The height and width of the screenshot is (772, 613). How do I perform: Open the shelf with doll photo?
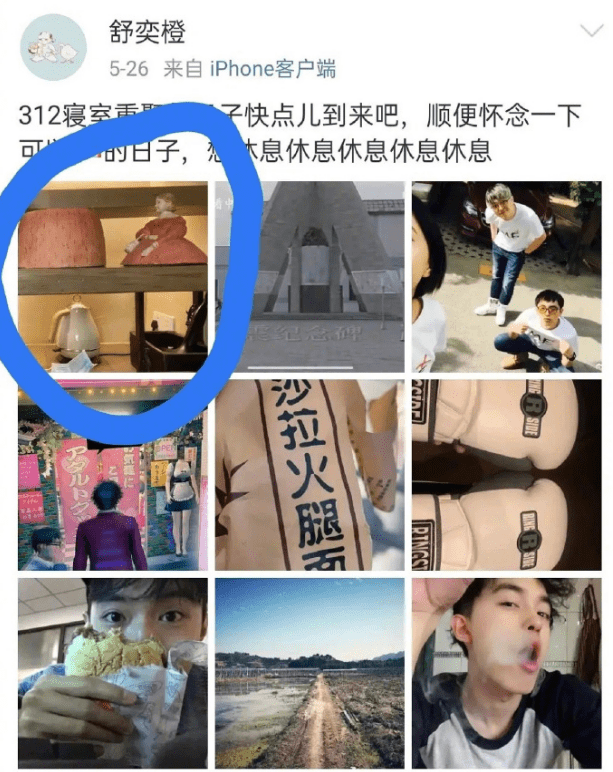pos(113,276)
